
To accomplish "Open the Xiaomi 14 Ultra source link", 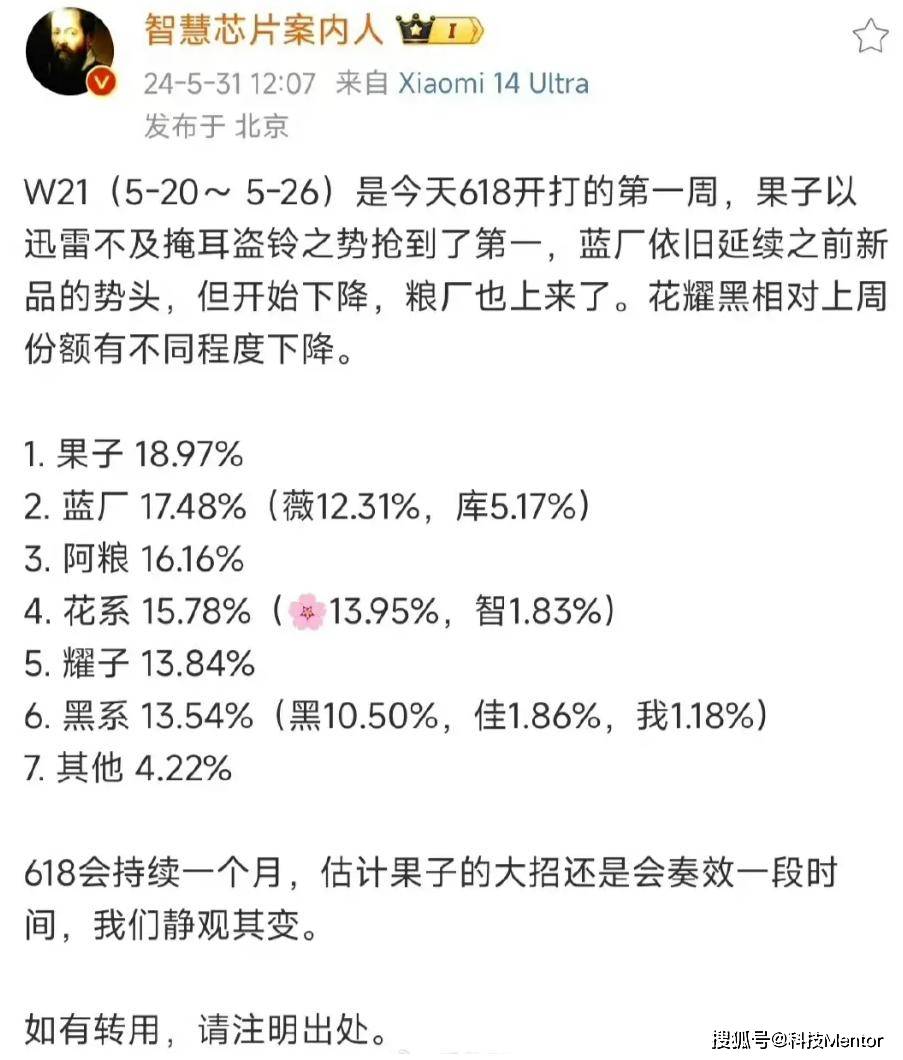I will tap(493, 83).
